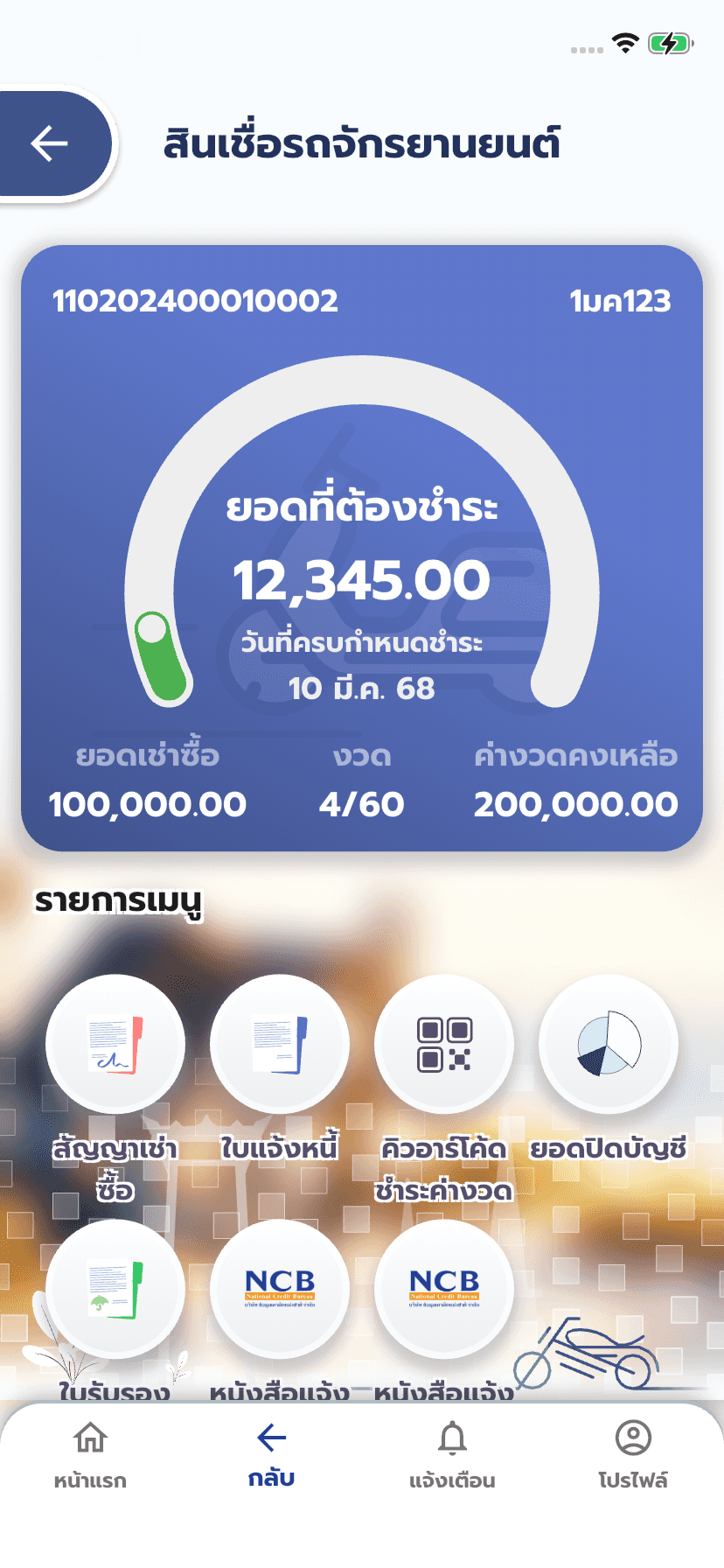This screenshot has width=724, height=1568.
Task: Select the first NCB letter icon
Action: pos(279,1288)
